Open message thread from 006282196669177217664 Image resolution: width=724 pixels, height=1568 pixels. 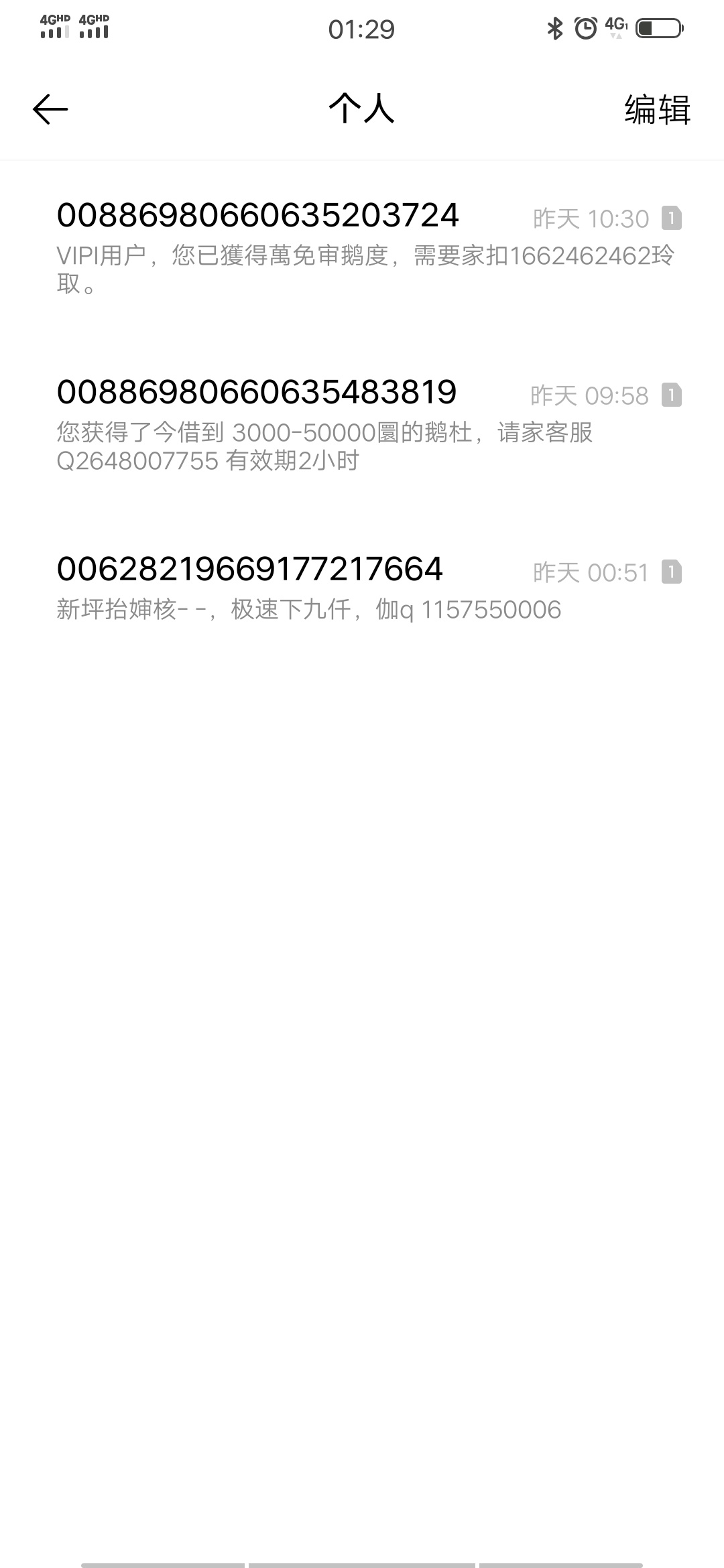click(x=362, y=588)
